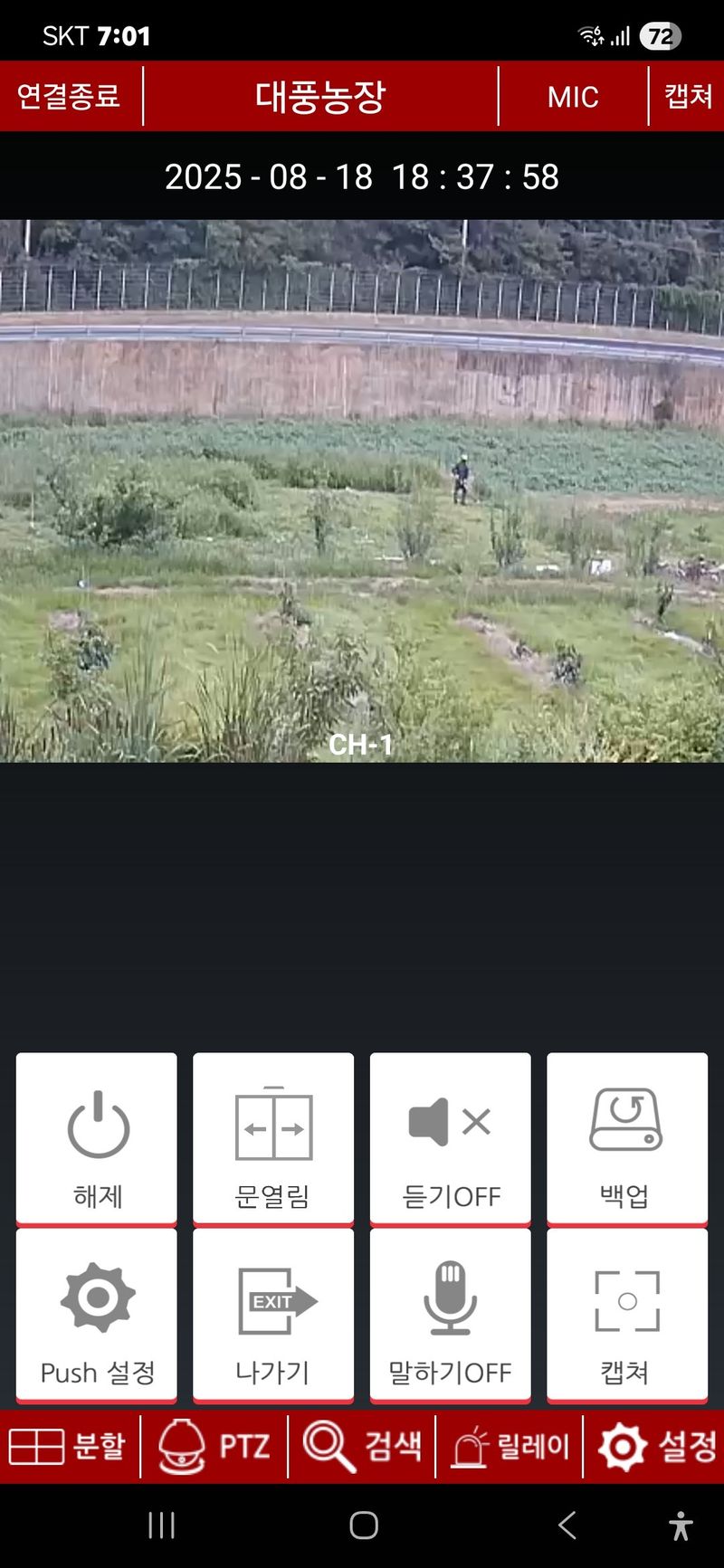Tap the 해제 power button

(x=97, y=1138)
